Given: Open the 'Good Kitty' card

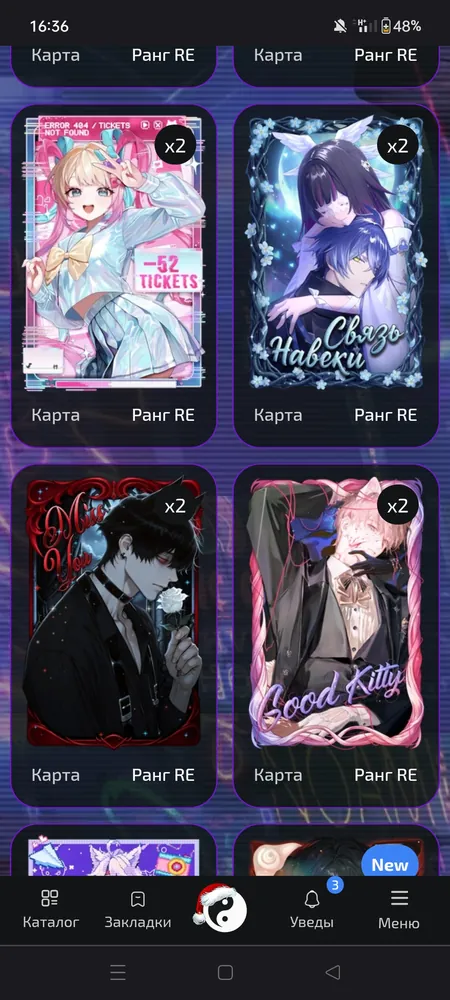Looking at the screenshot, I should point(336,636).
